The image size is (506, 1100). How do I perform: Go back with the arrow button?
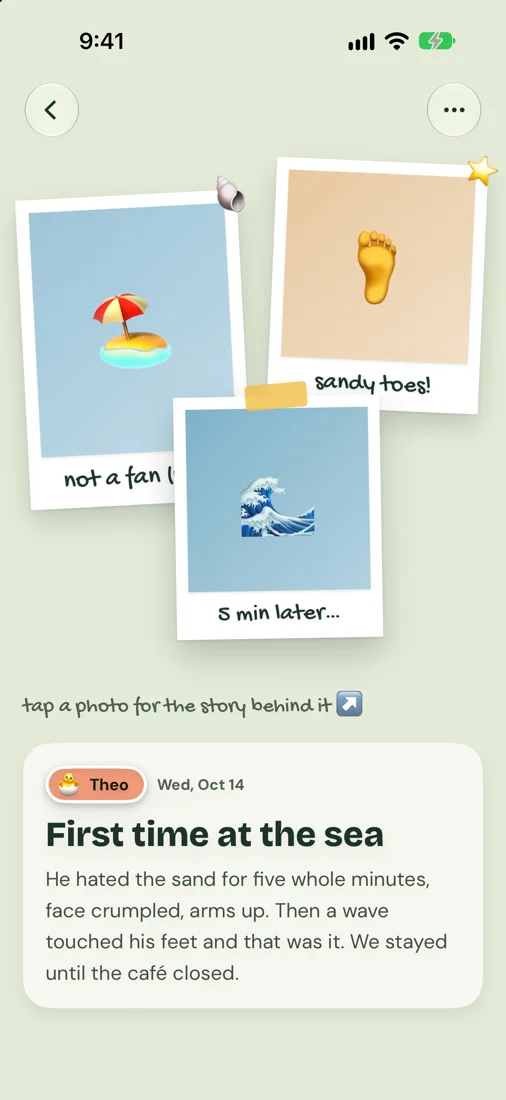click(51, 110)
